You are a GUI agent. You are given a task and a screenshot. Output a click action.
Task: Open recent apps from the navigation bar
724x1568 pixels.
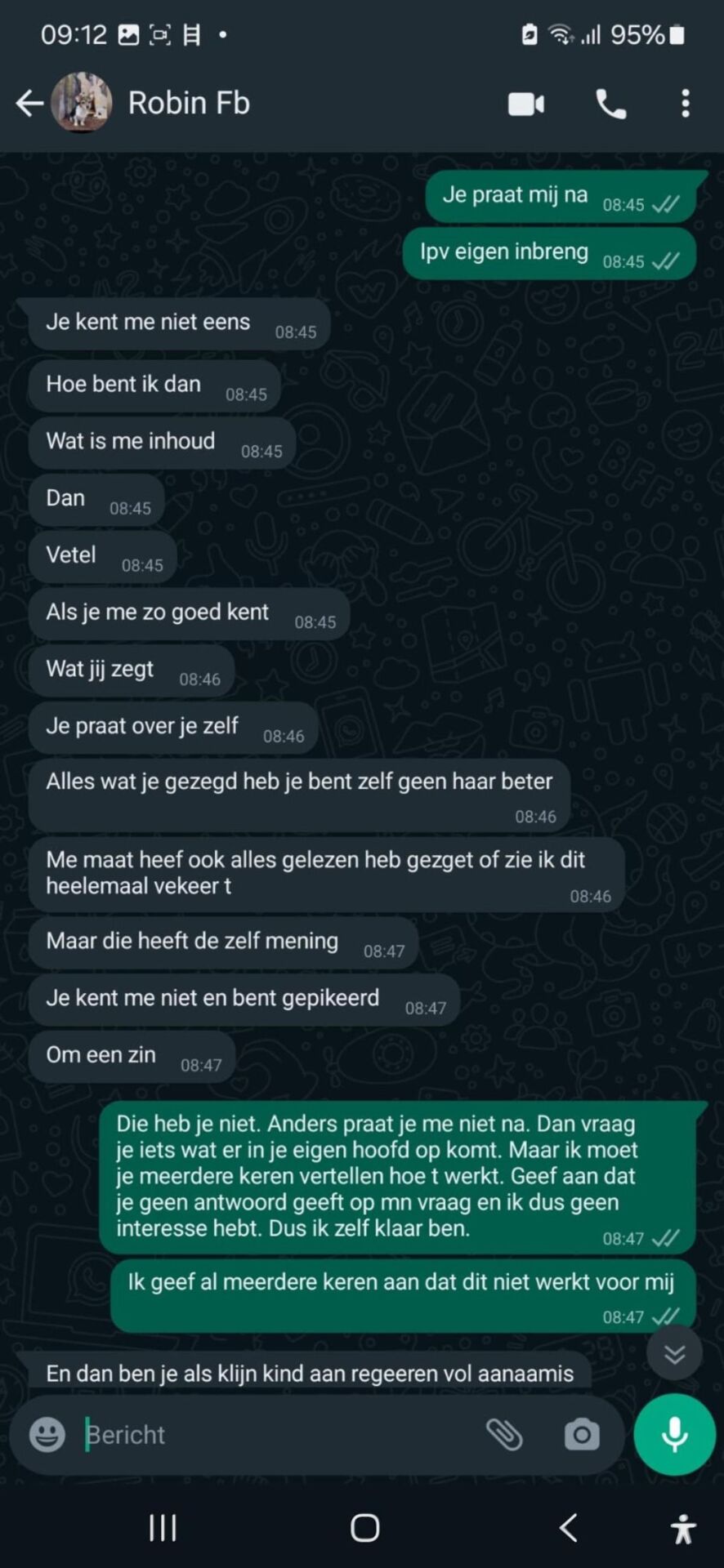(163, 1527)
